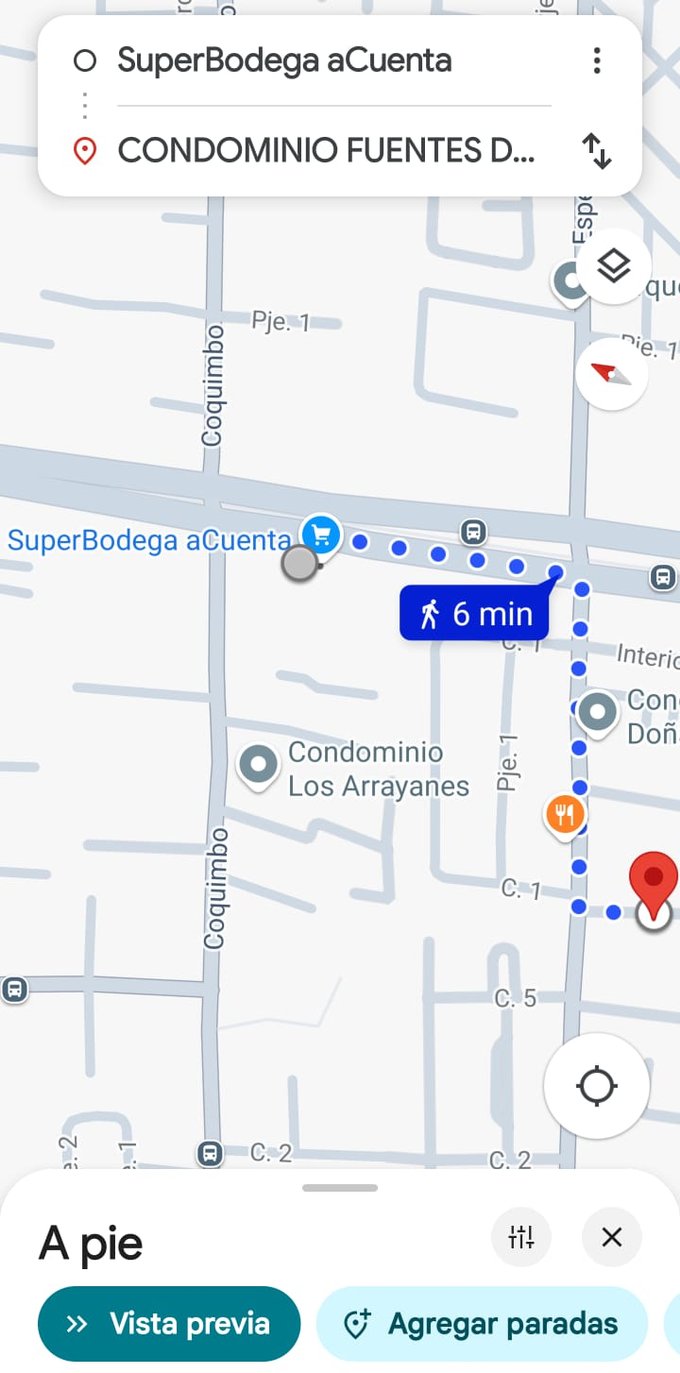Tap Agregar paradas chip
This screenshot has width=680, height=1373.
click(482, 1324)
